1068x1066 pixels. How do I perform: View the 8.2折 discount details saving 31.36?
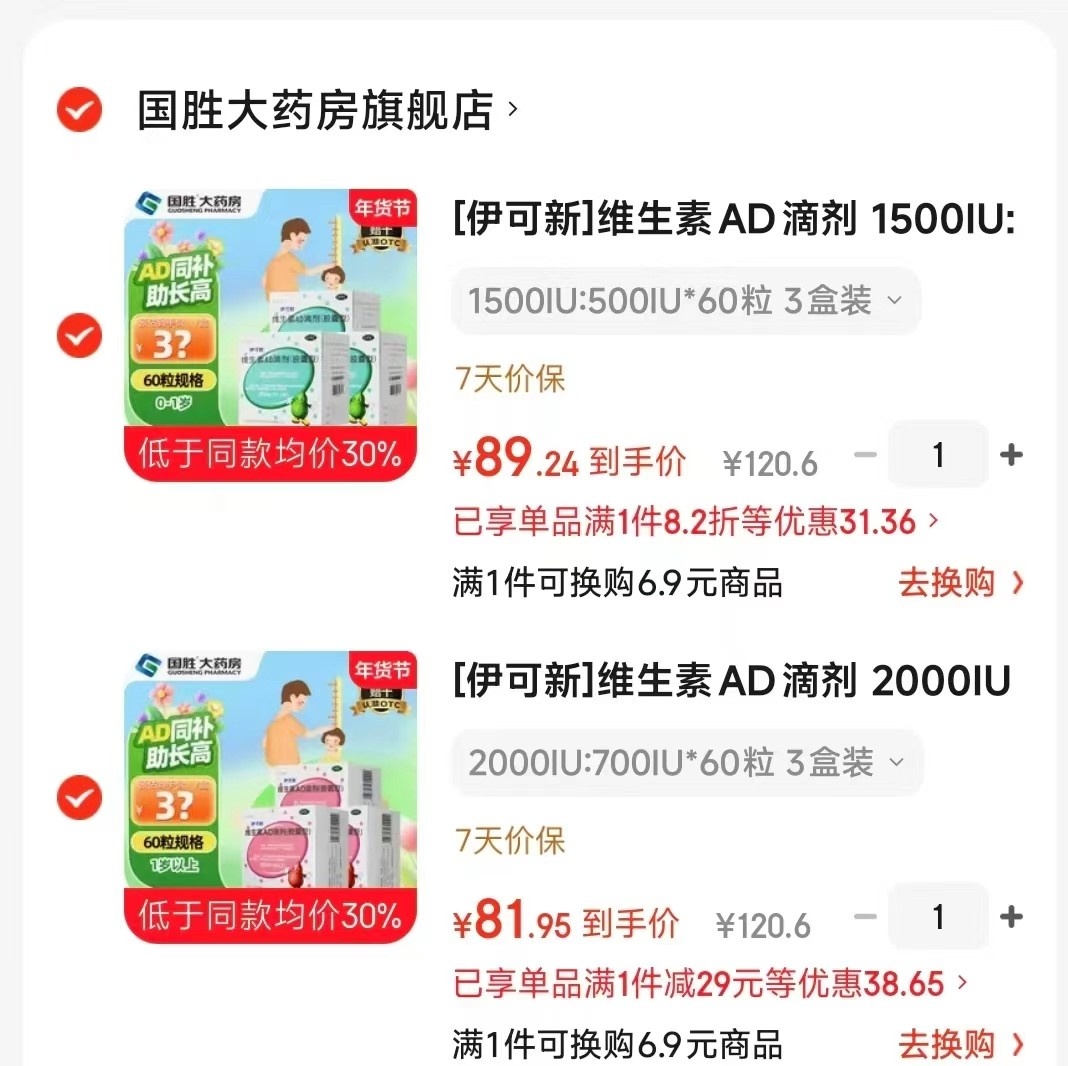tap(696, 521)
